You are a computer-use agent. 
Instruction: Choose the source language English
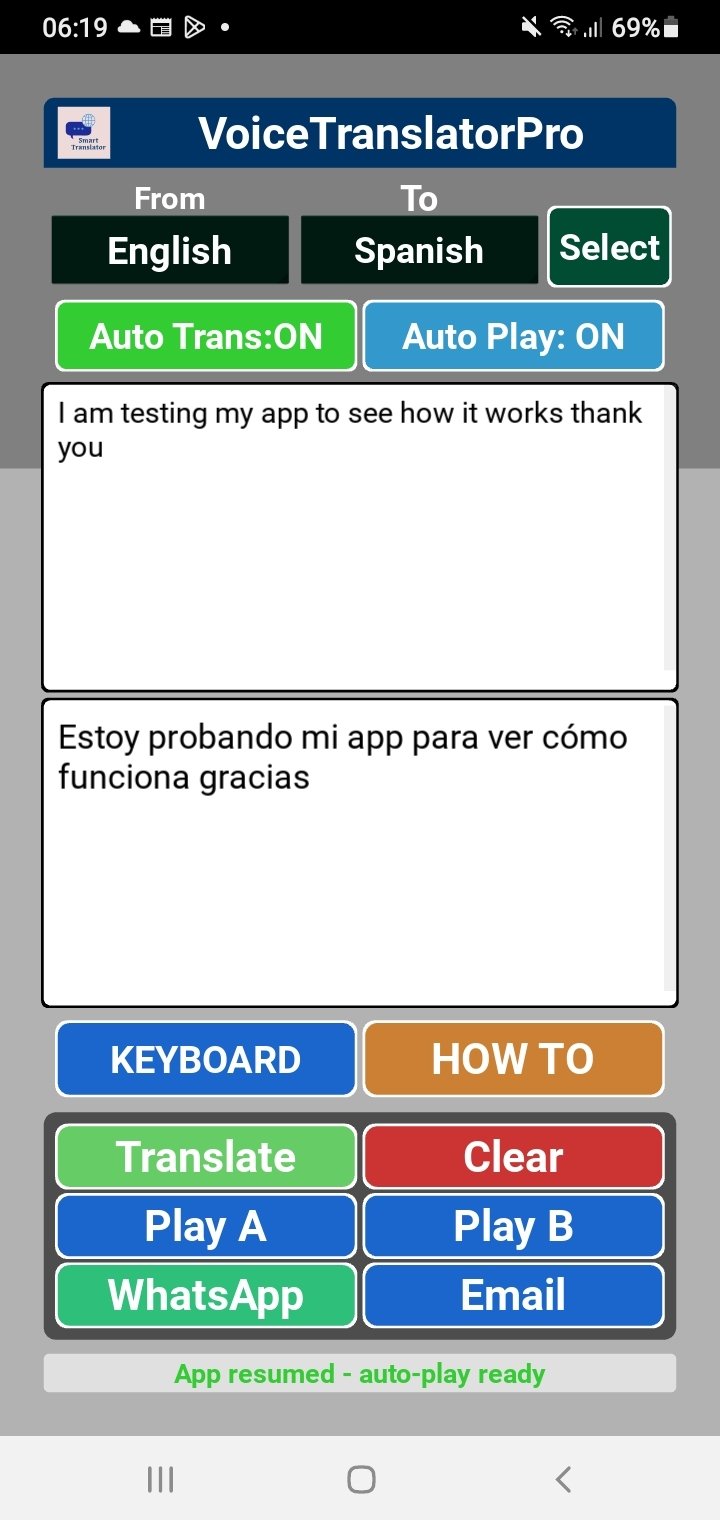pos(170,250)
